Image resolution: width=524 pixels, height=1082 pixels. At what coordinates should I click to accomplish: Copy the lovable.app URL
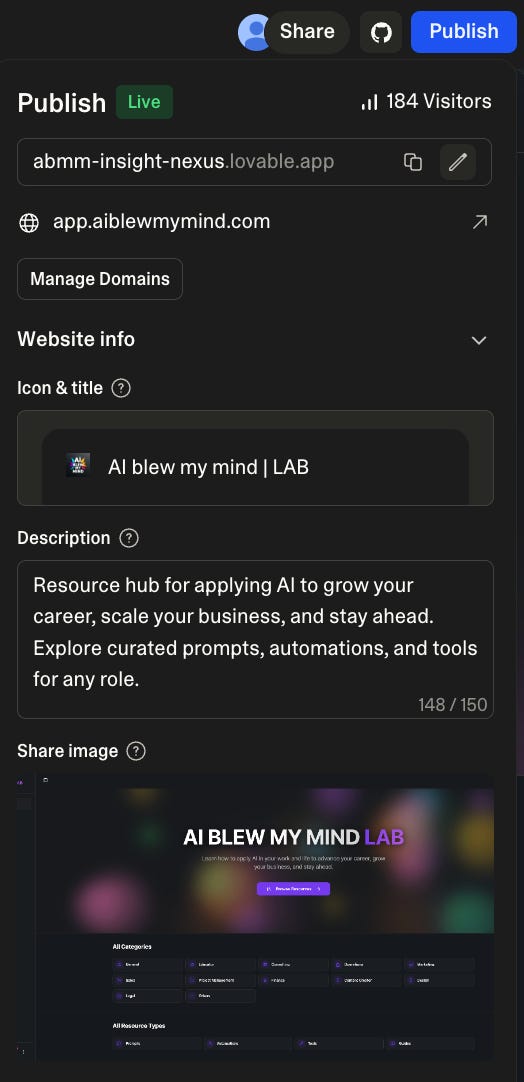[x=413, y=162]
